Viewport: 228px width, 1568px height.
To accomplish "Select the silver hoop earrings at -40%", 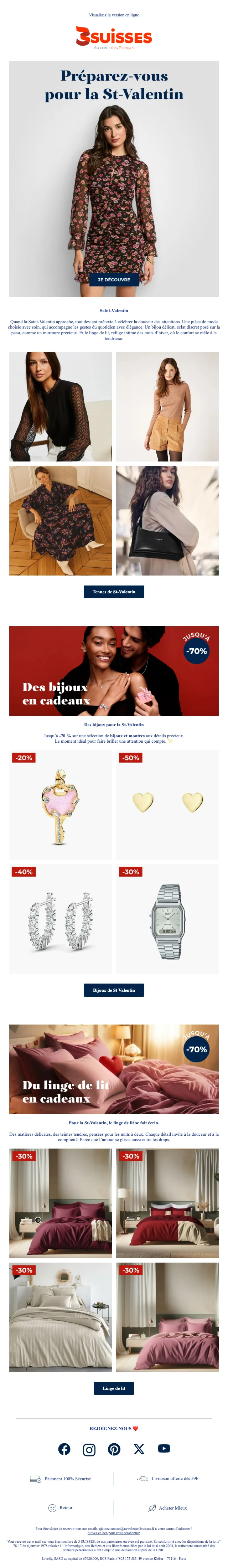I will (60, 919).
